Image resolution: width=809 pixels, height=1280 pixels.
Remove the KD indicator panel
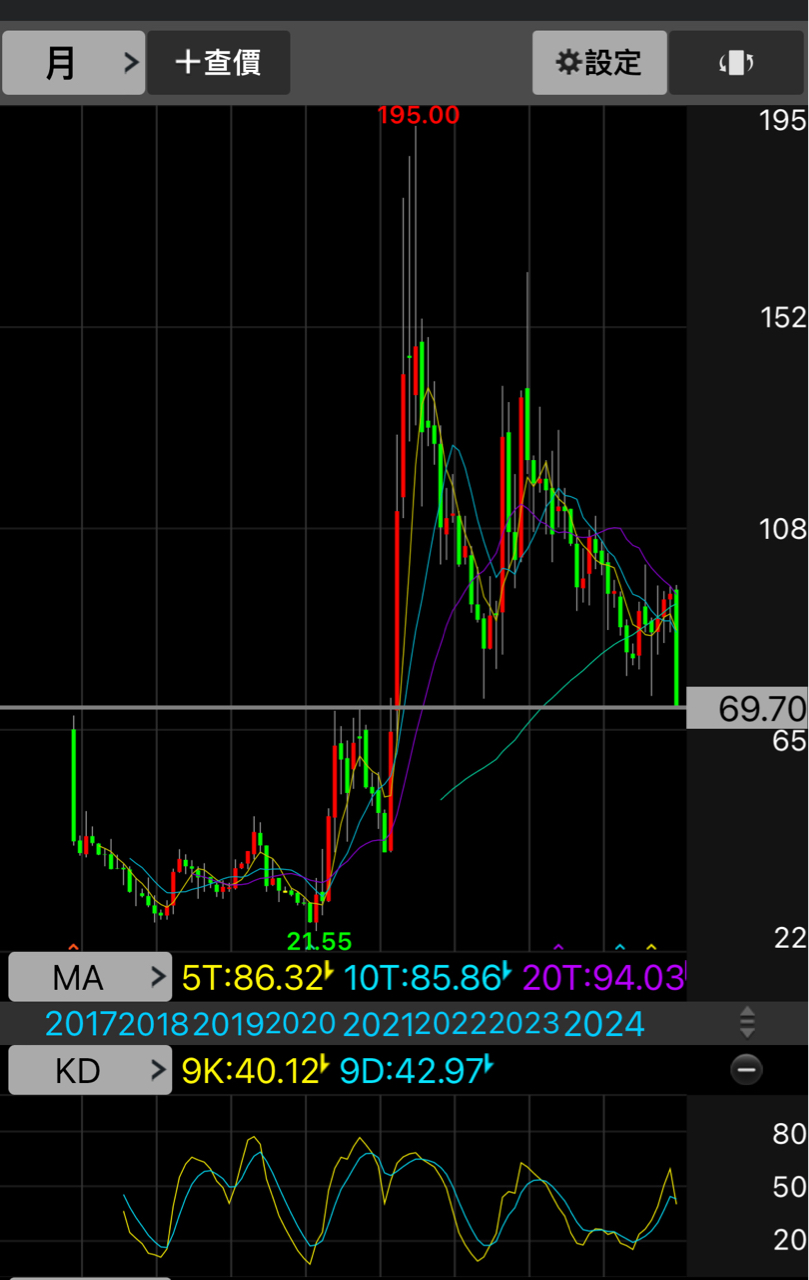(746, 1070)
